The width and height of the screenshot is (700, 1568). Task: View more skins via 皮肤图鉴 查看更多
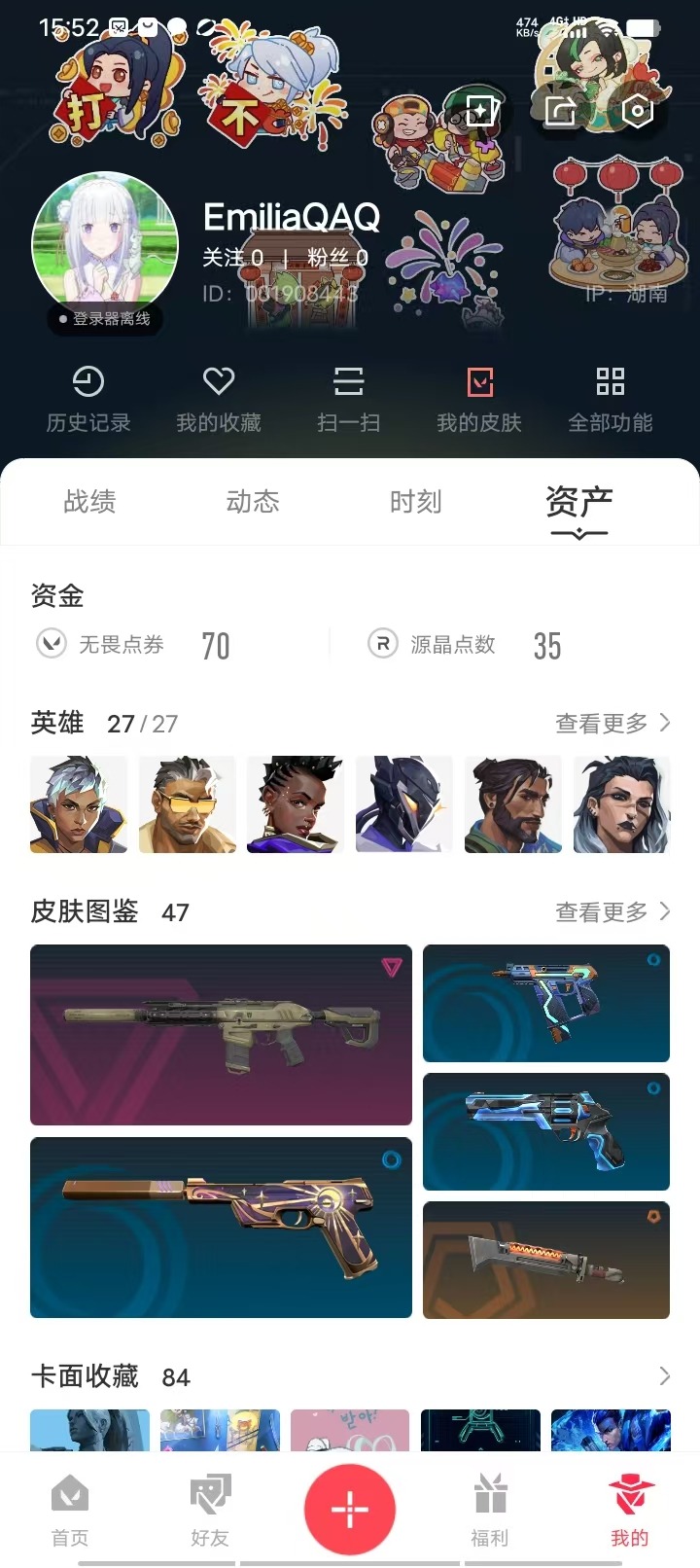[612, 911]
